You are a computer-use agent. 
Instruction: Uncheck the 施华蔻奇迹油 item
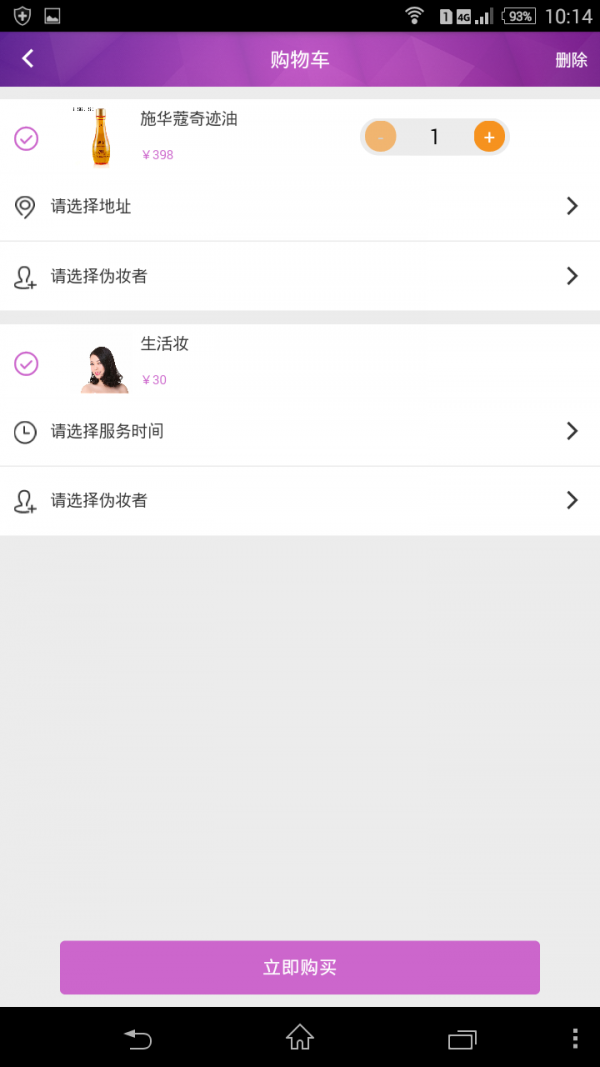27,138
